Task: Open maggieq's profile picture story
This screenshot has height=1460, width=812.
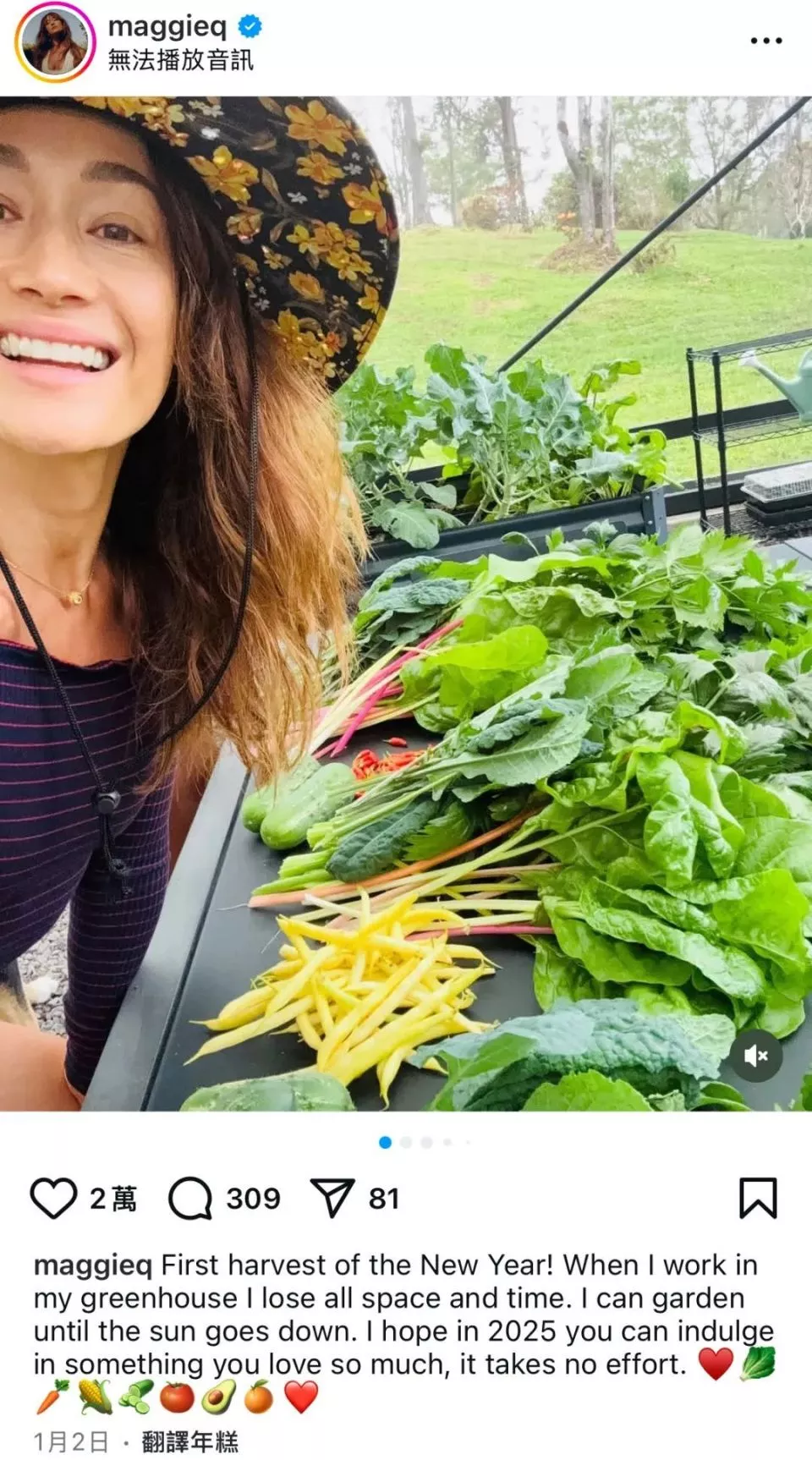Action: (x=55, y=42)
